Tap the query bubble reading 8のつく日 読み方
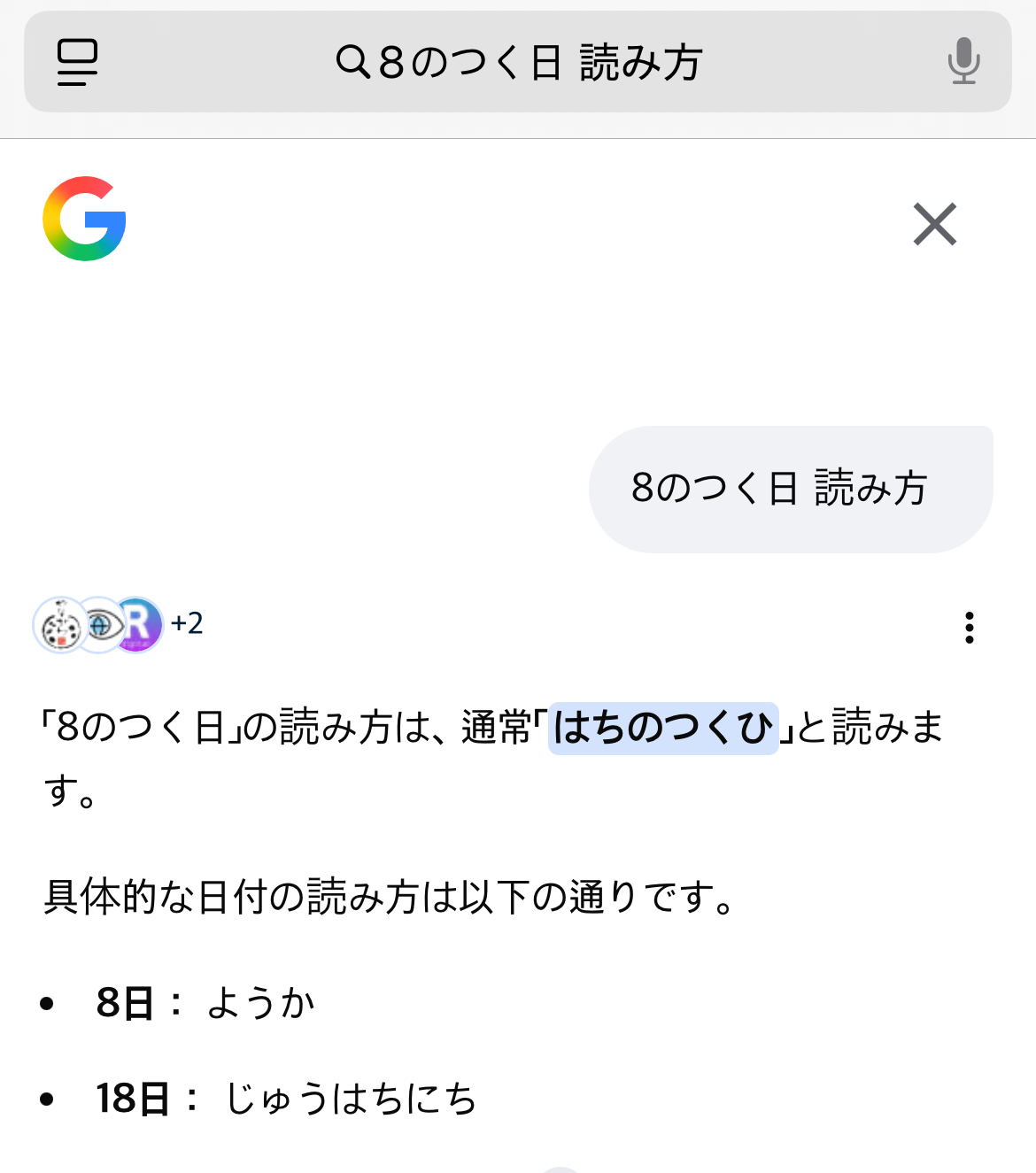 [x=779, y=488]
